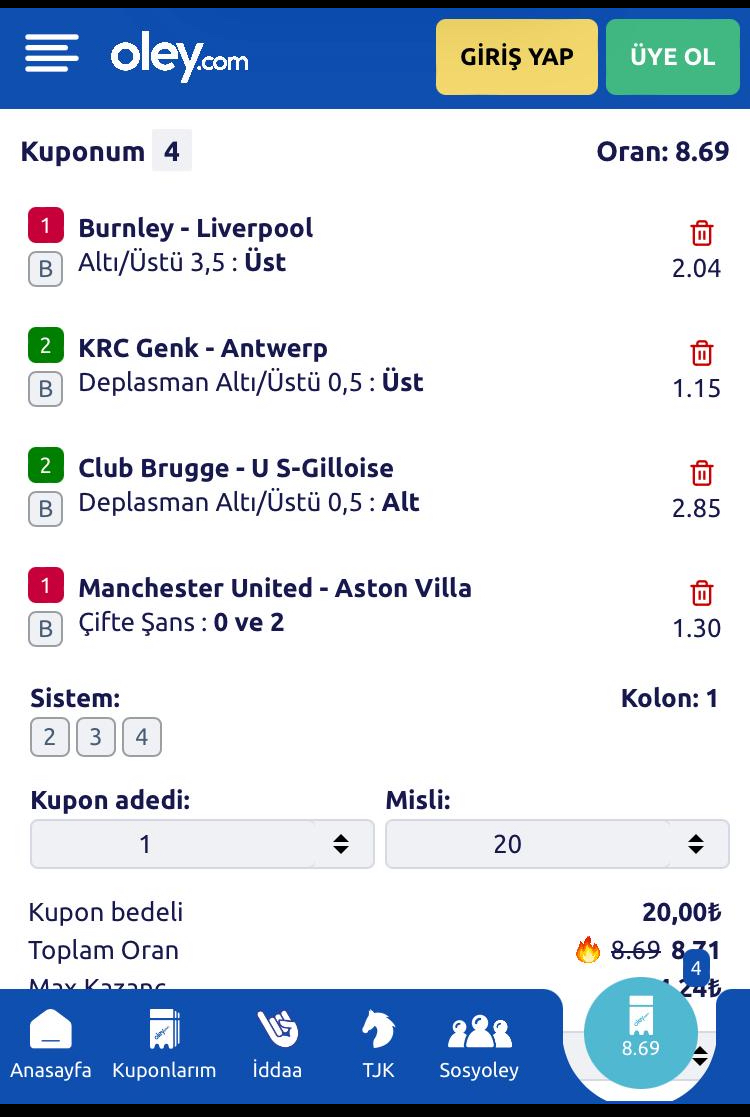Toggle banko B for Manchester United - Aston Villa
750x1117 pixels.
click(45, 629)
